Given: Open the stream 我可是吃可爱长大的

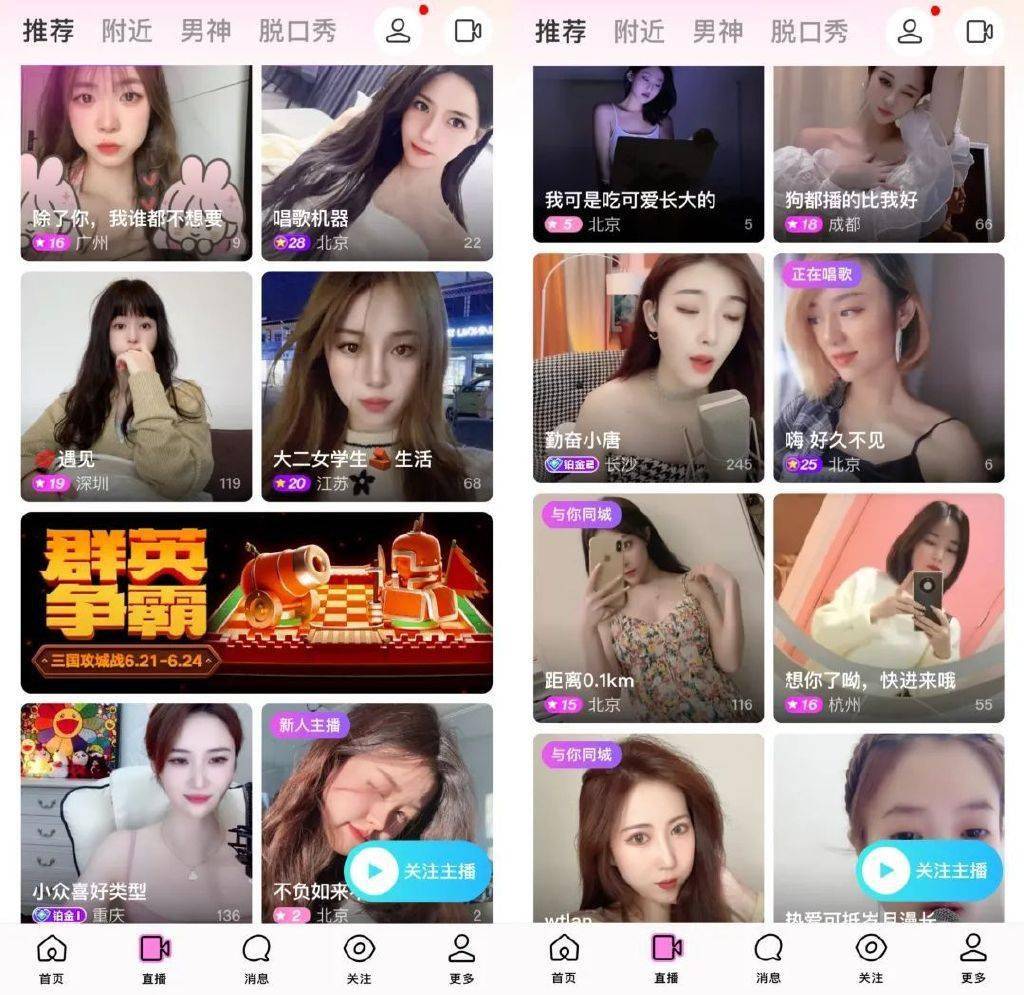Looking at the screenshot, I should click(648, 155).
